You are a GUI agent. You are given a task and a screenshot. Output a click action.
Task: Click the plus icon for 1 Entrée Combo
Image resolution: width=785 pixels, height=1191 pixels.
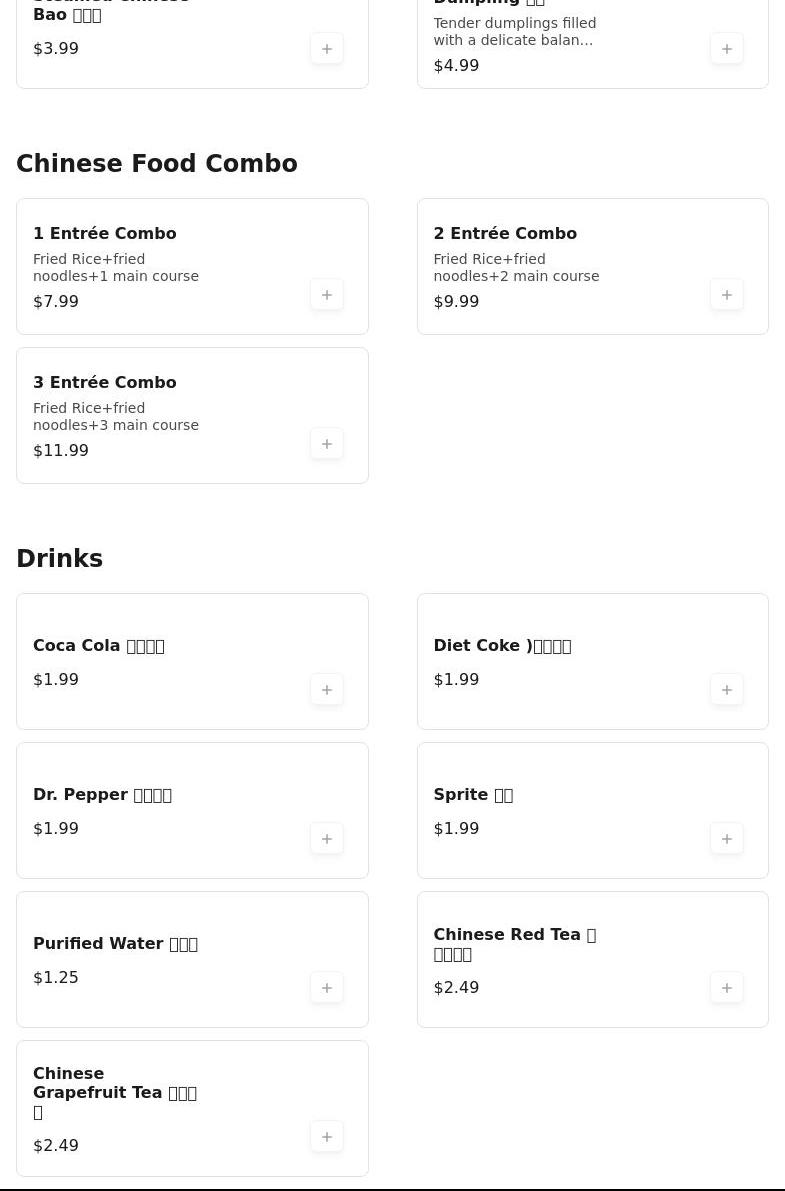click(x=327, y=294)
